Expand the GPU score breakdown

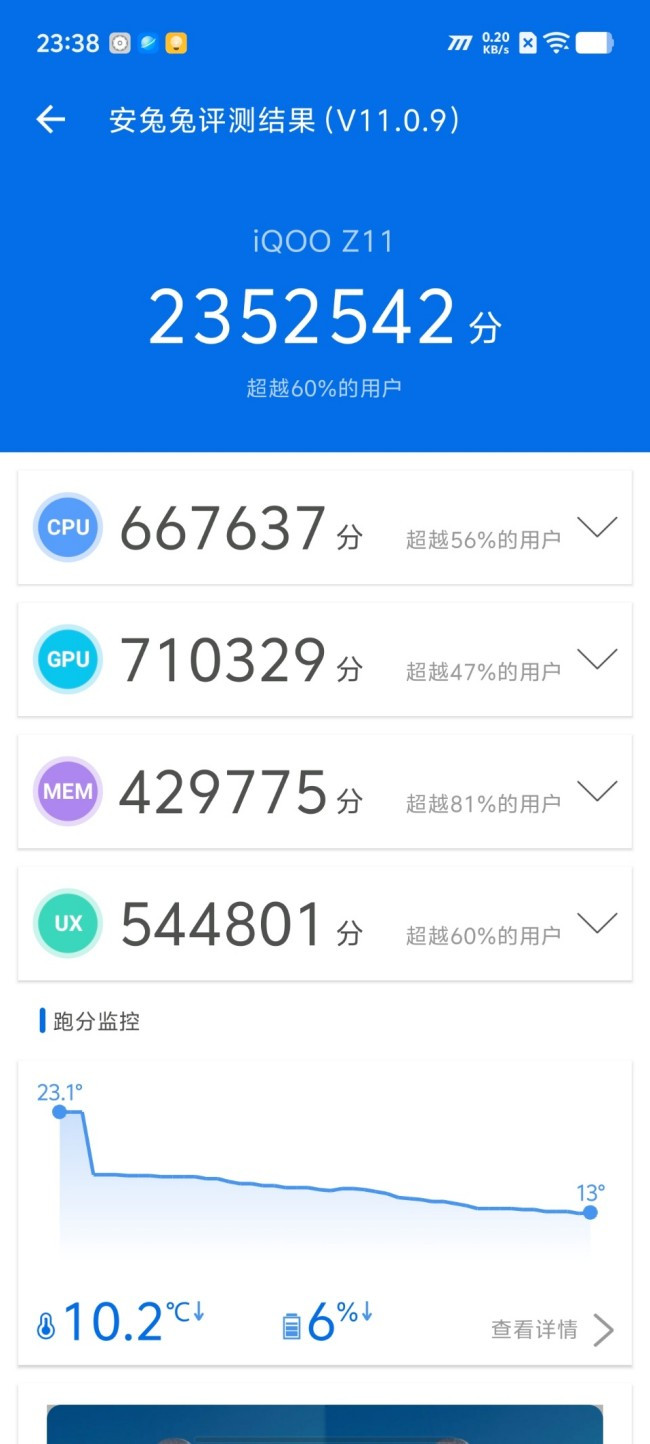point(598,659)
